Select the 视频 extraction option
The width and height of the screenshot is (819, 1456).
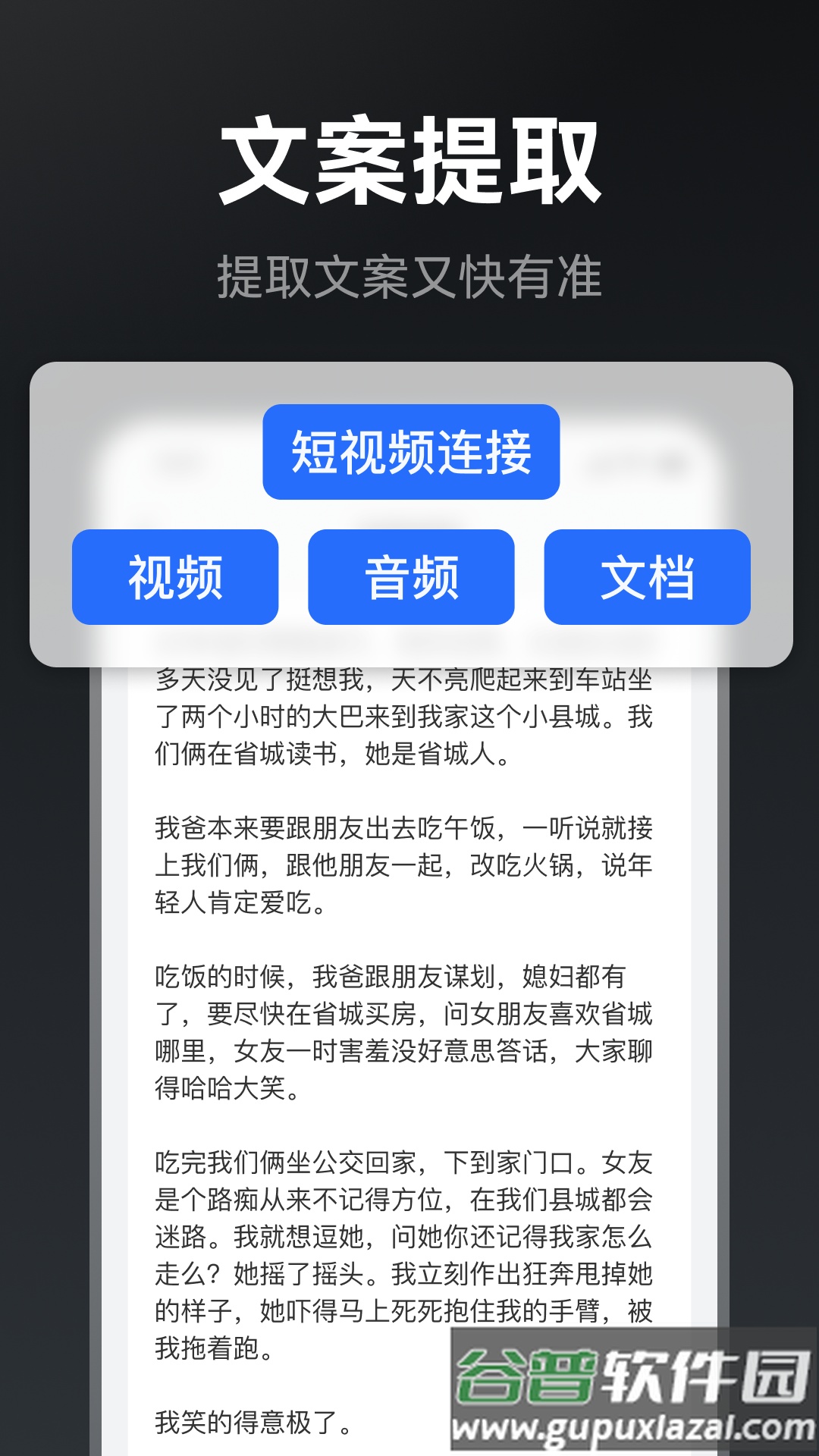tap(174, 578)
